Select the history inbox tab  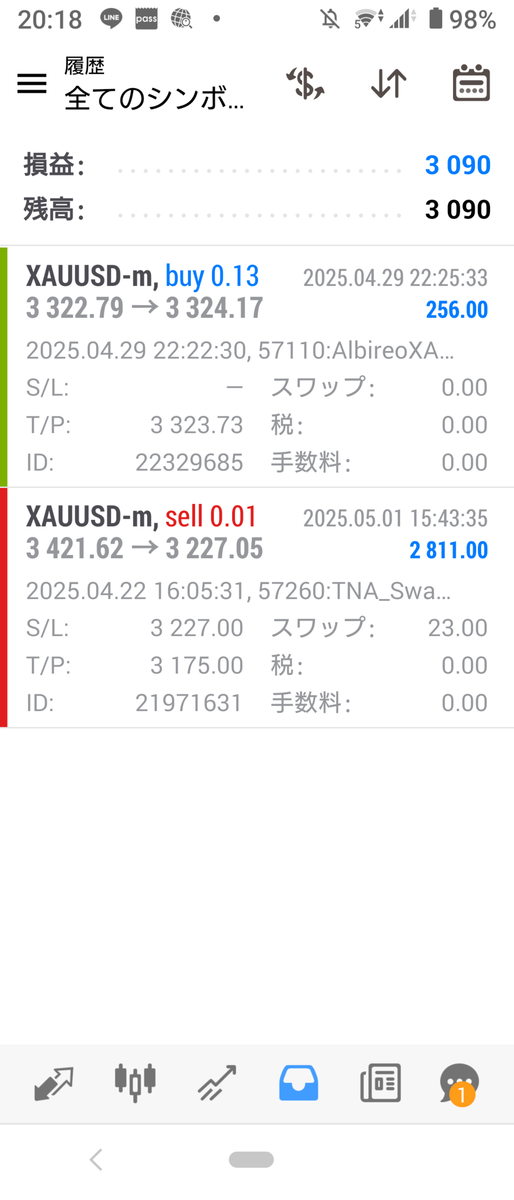298,1082
